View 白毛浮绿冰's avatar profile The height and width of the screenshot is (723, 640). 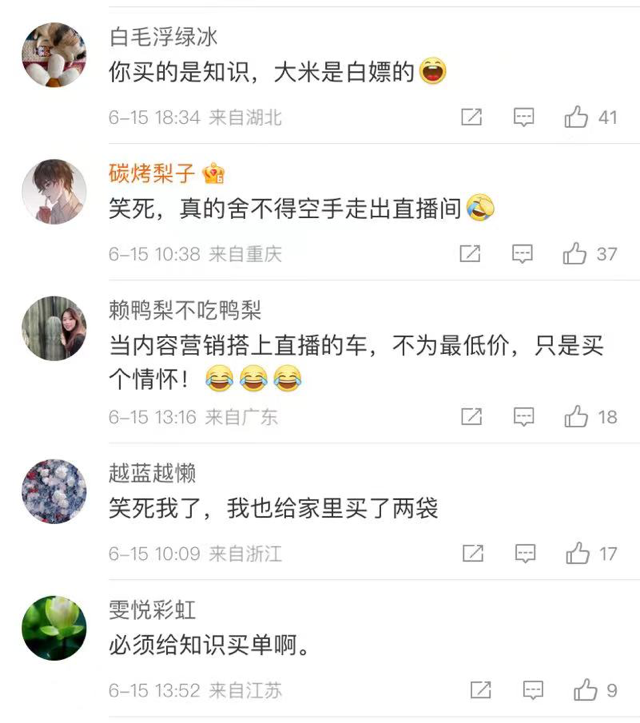[54, 55]
